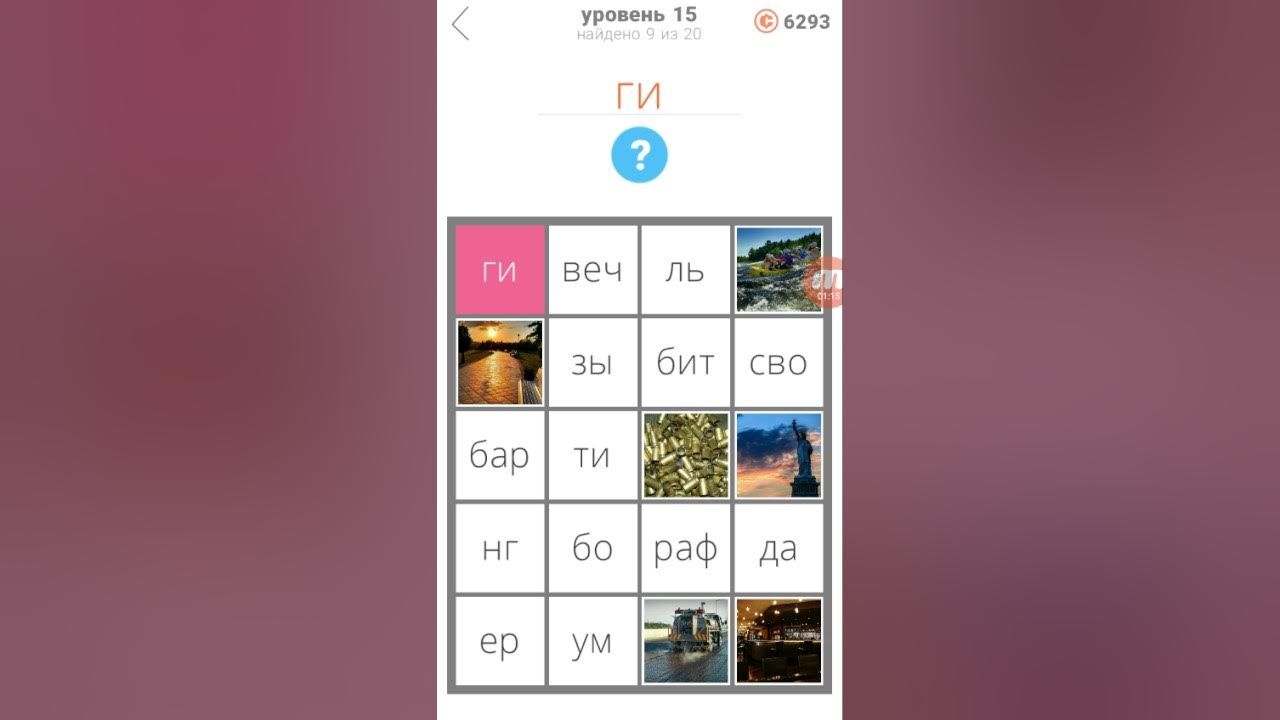Select the 'веч' syllable tile

tap(592, 270)
